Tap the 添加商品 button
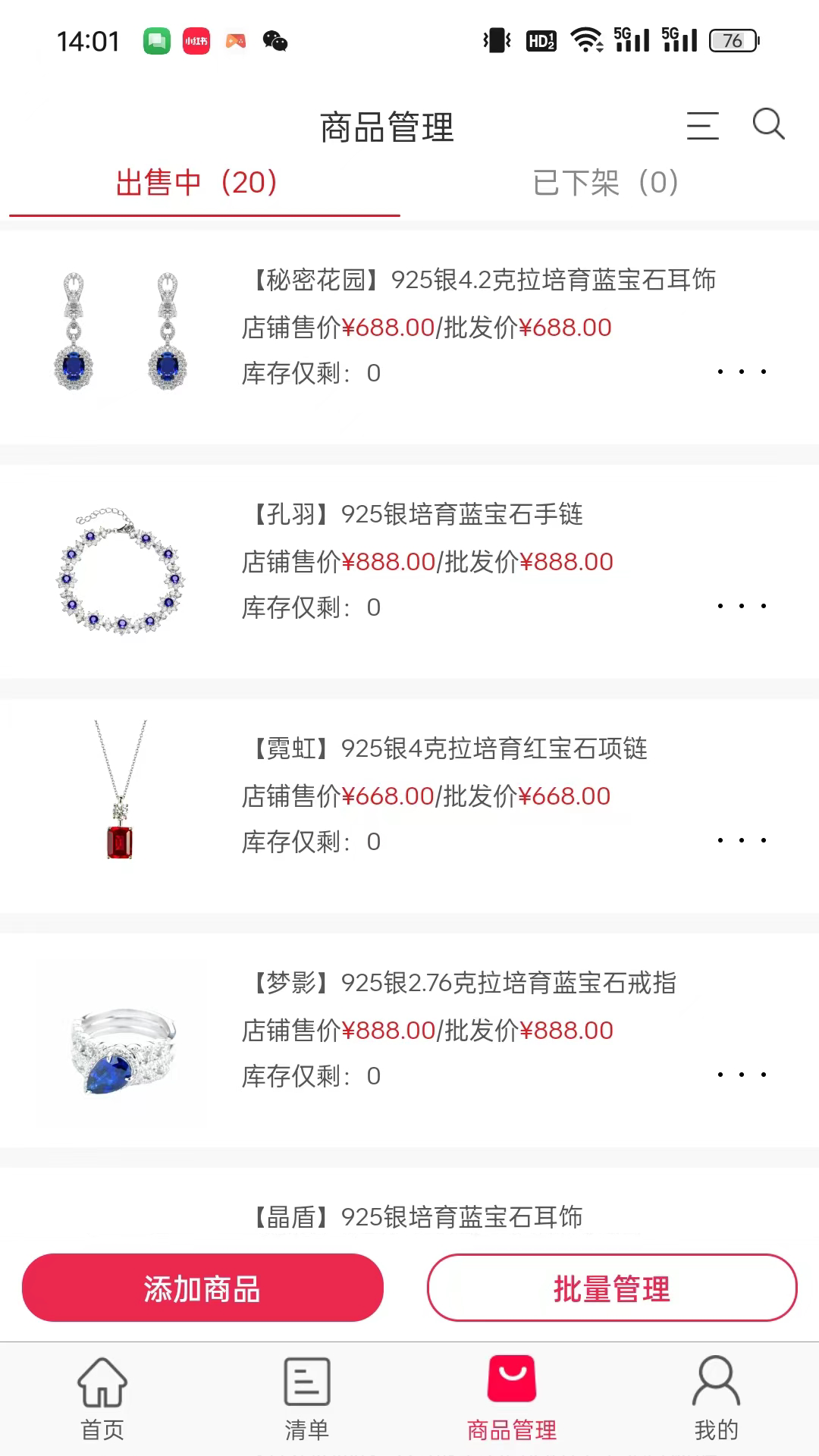819x1456 pixels. [202, 1288]
